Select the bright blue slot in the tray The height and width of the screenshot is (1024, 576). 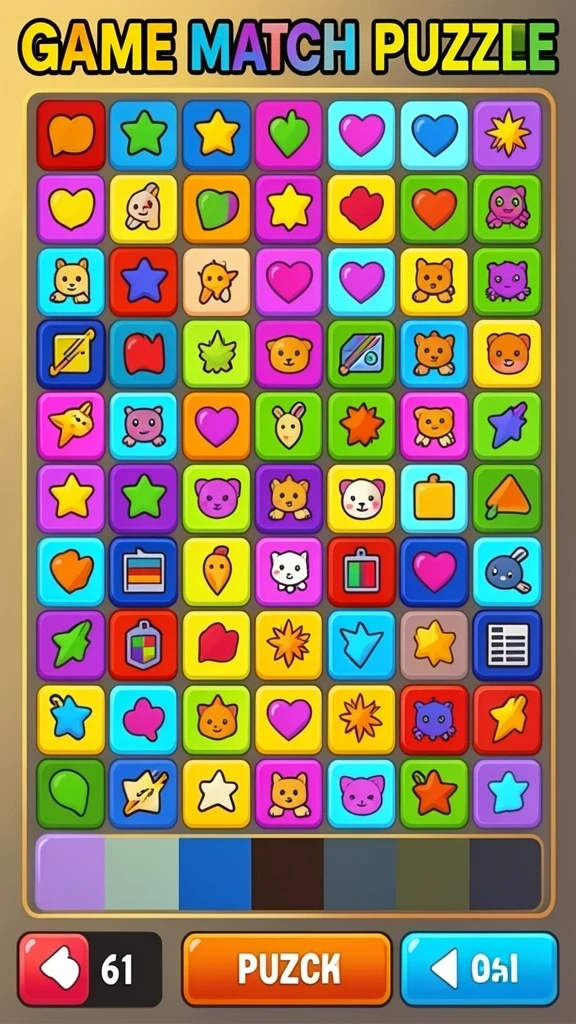(215, 874)
